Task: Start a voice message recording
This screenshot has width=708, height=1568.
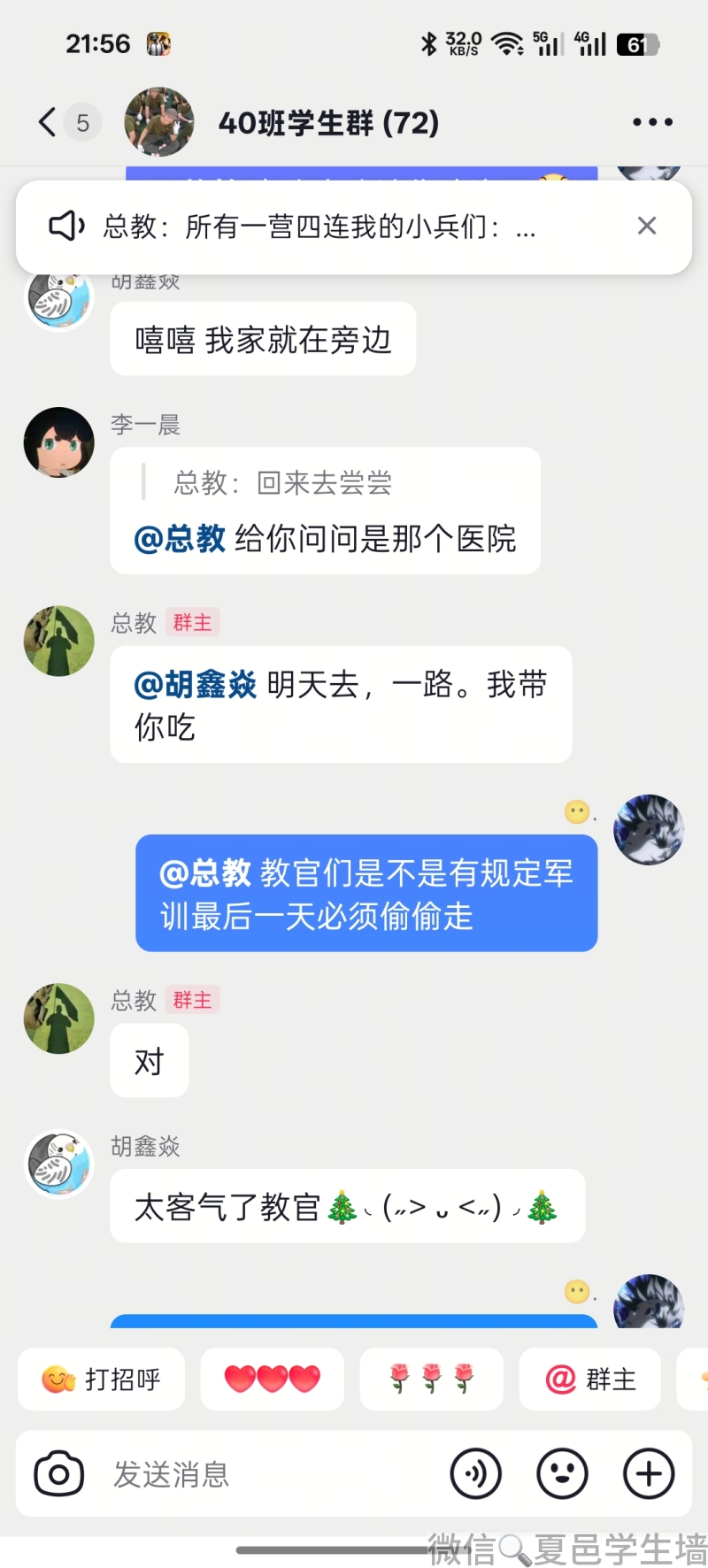Action: tap(476, 1474)
